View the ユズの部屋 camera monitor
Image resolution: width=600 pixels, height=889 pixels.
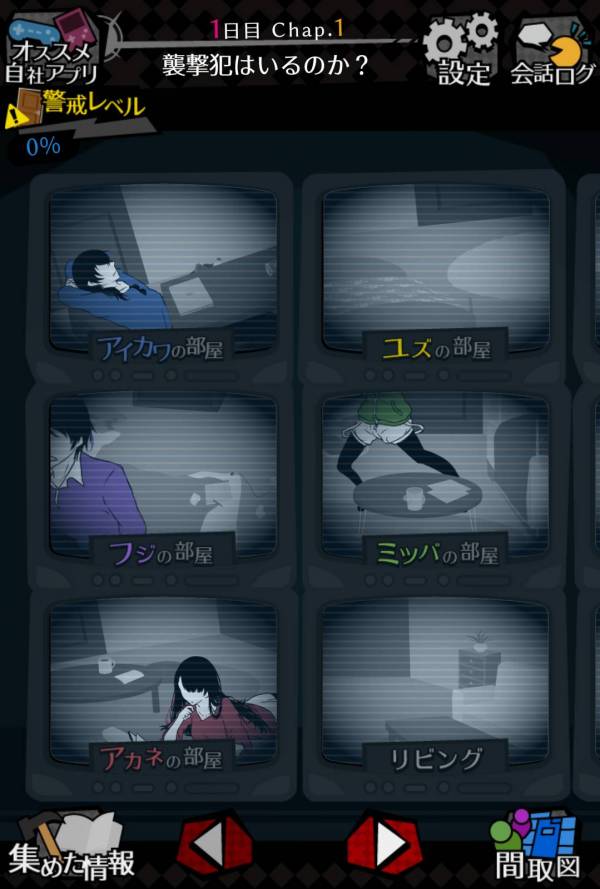(435, 270)
